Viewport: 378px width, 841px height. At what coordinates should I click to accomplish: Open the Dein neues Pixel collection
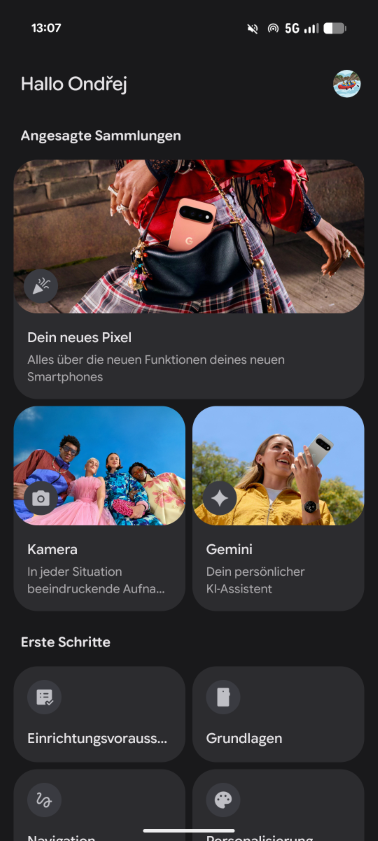tap(189, 279)
